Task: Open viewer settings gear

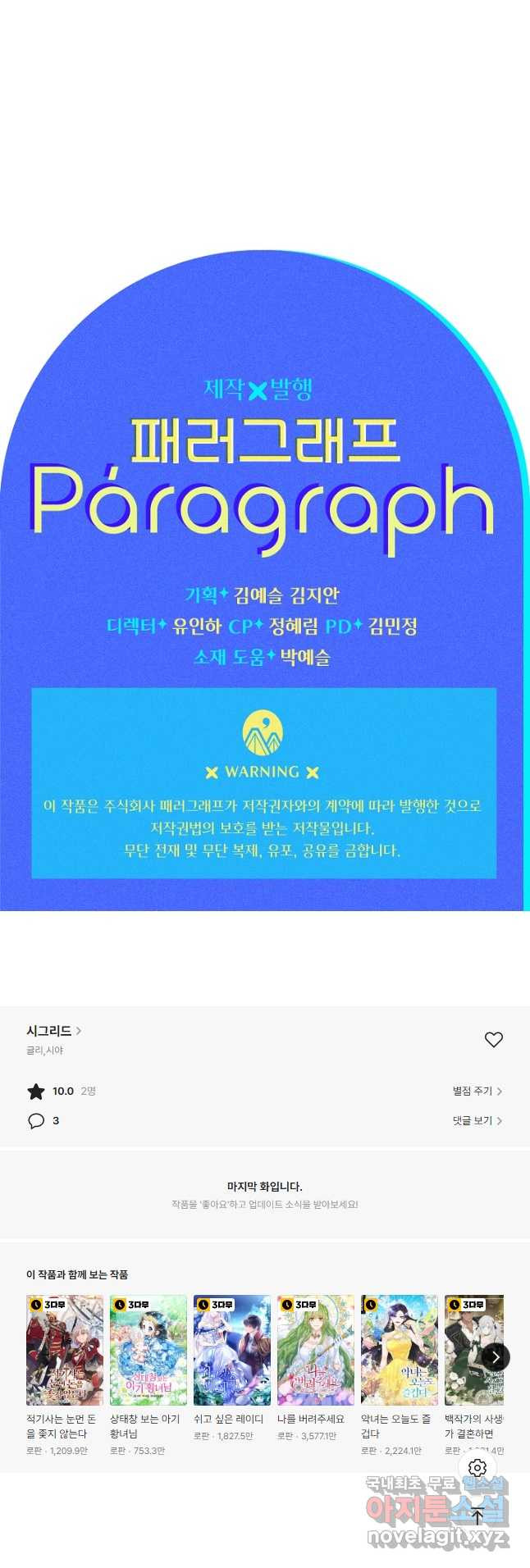Action: tap(477, 1468)
